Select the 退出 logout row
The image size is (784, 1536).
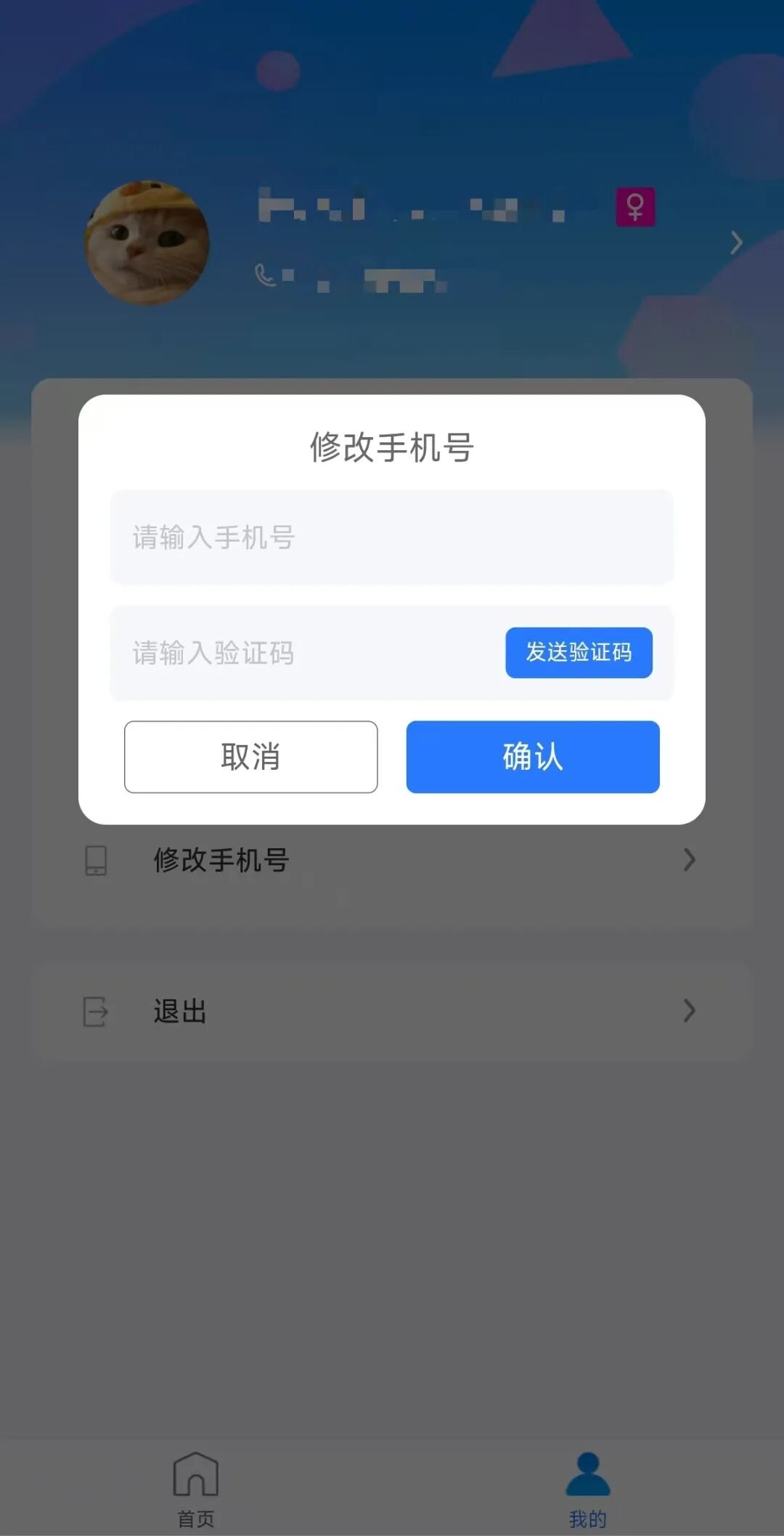coord(392,1011)
